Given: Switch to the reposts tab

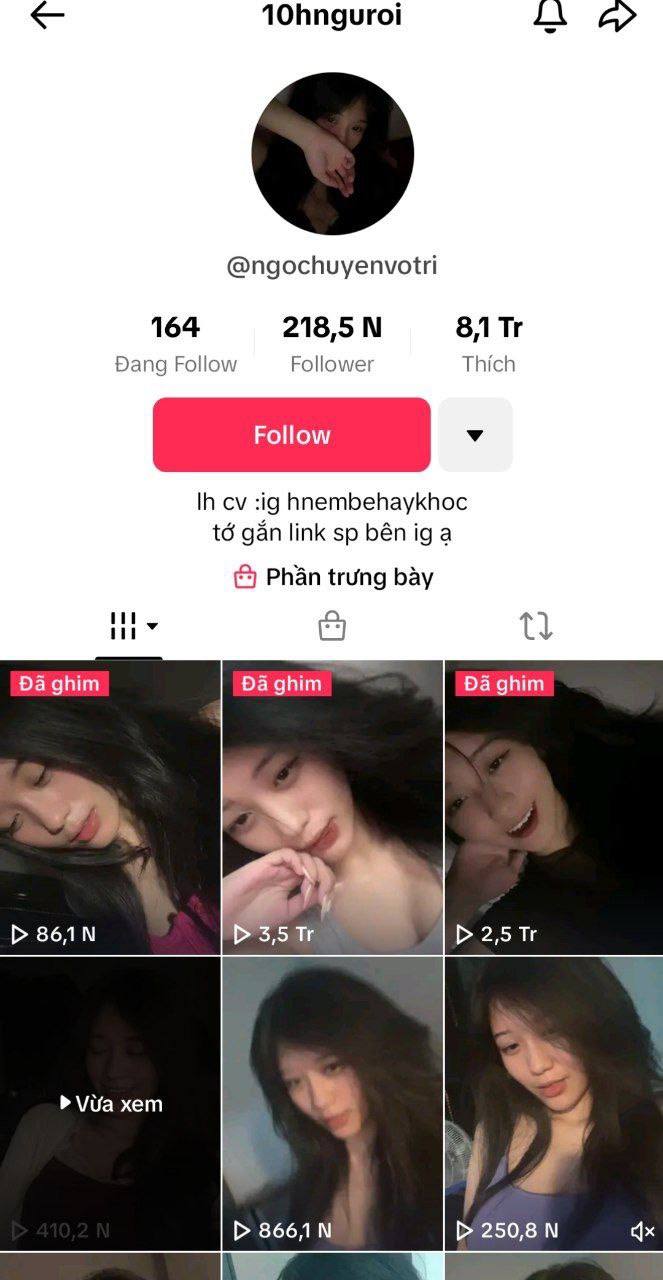Looking at the screenshot, I should tap(535, 627).
